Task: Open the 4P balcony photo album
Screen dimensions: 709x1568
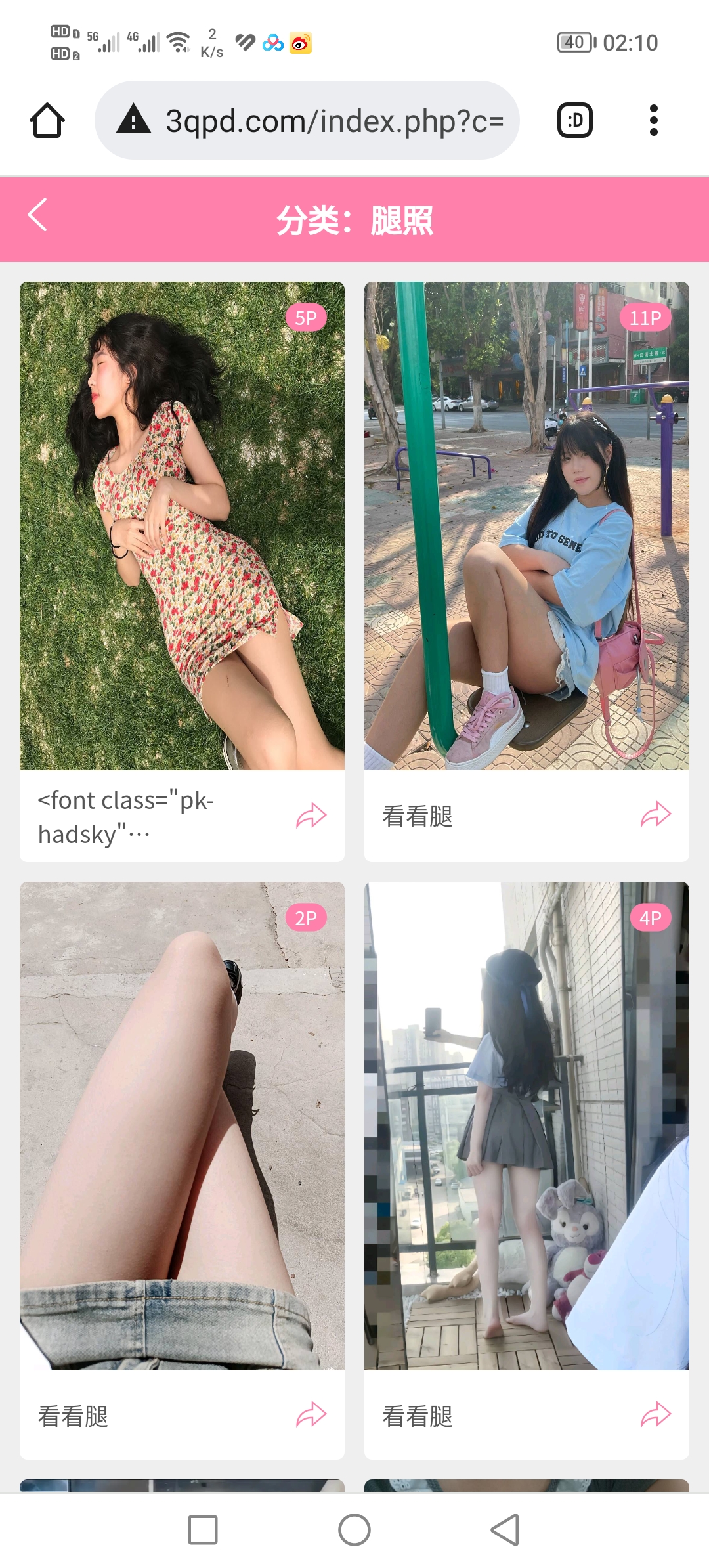Action: coord(526,1125)
